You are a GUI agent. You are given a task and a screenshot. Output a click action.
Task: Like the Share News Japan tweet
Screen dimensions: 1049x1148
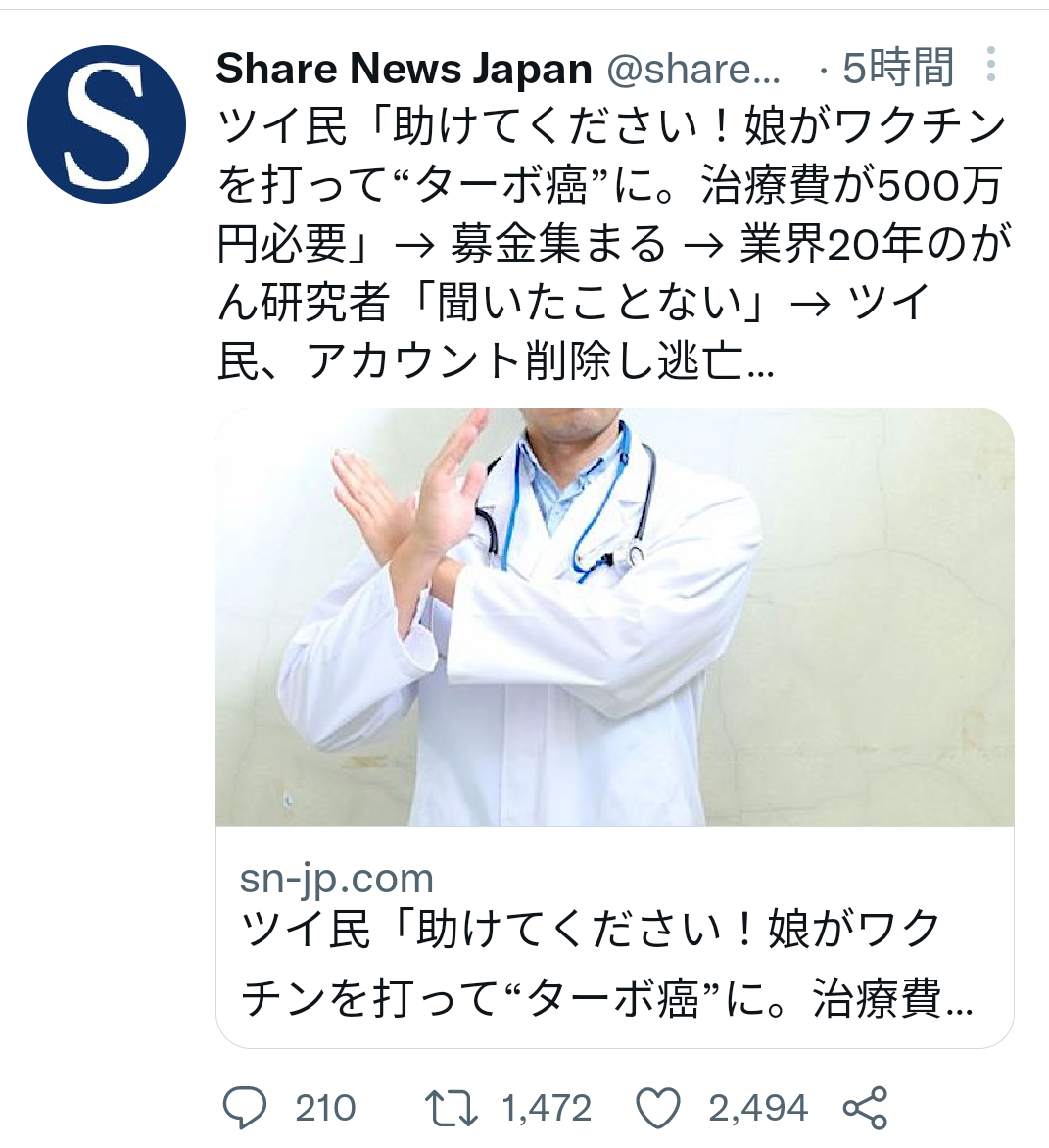[658, 1108]
